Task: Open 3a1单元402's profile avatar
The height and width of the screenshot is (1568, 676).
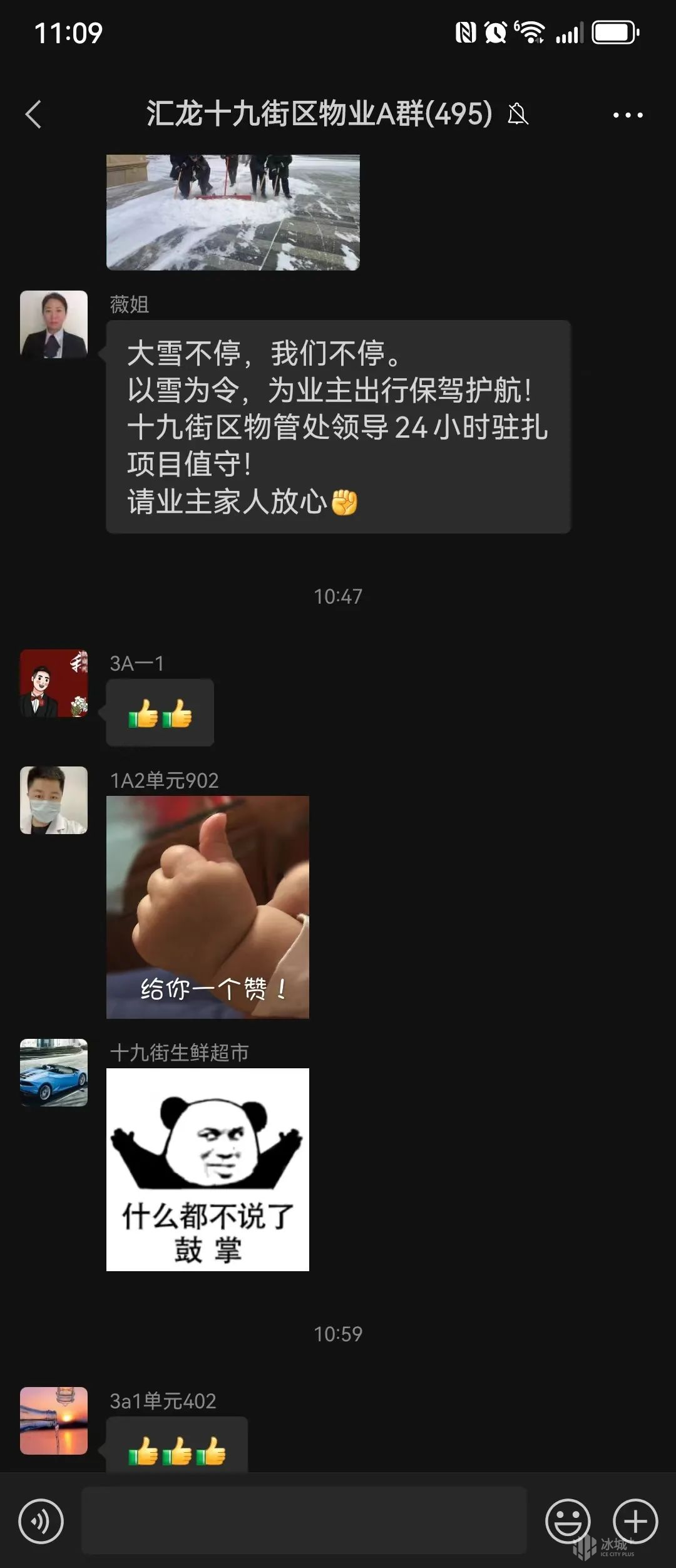Action: [54, 1420]
